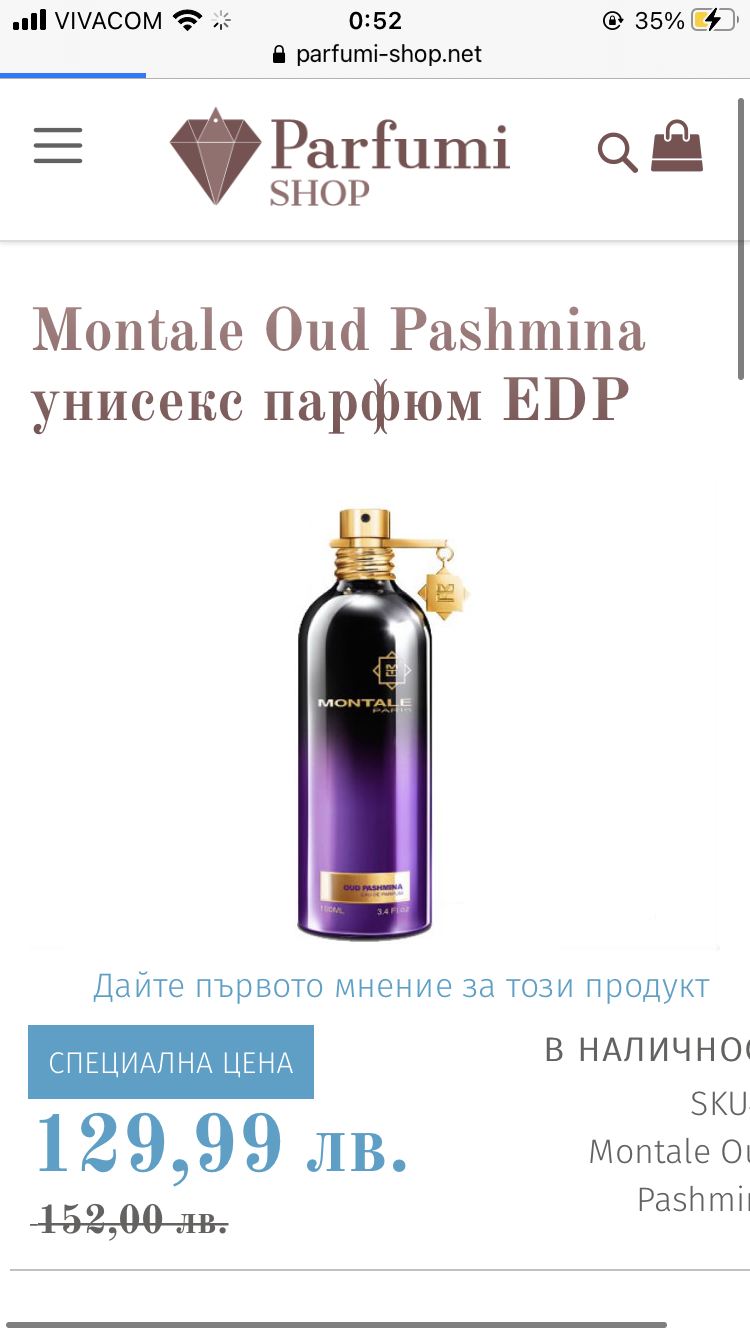
Task: Open the shopping bag cart
Action: pyautogui.click(x=677, y=147)
